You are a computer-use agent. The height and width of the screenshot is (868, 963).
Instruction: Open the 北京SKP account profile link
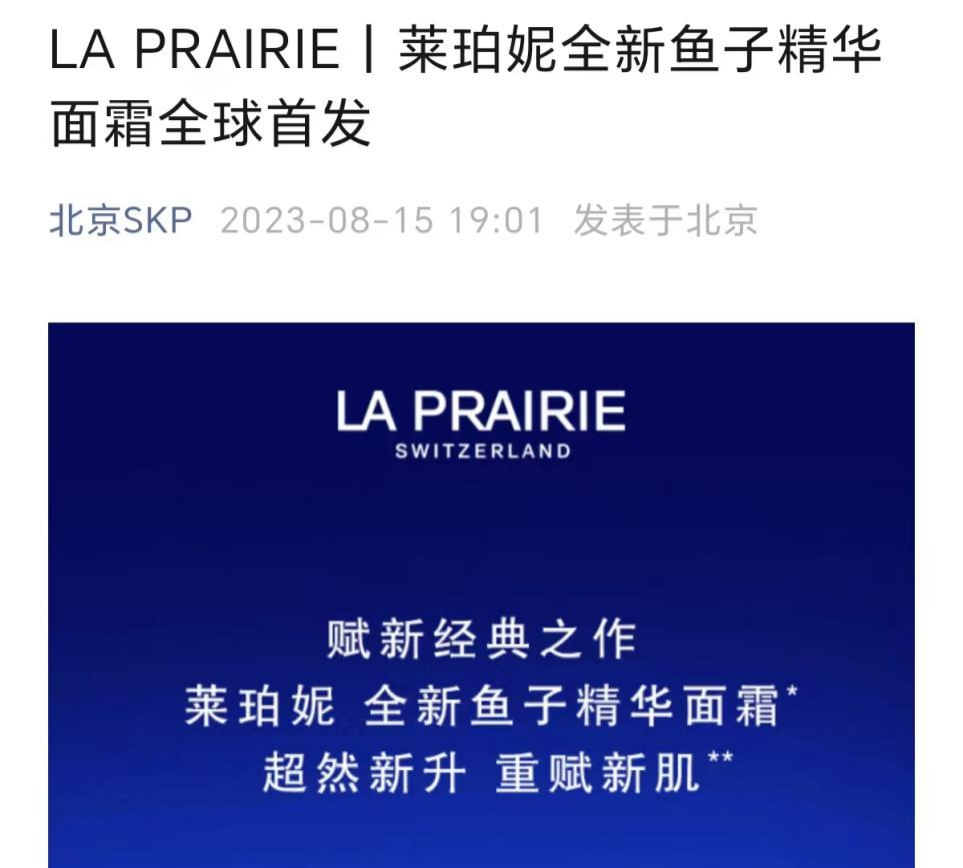coord(120,220)
